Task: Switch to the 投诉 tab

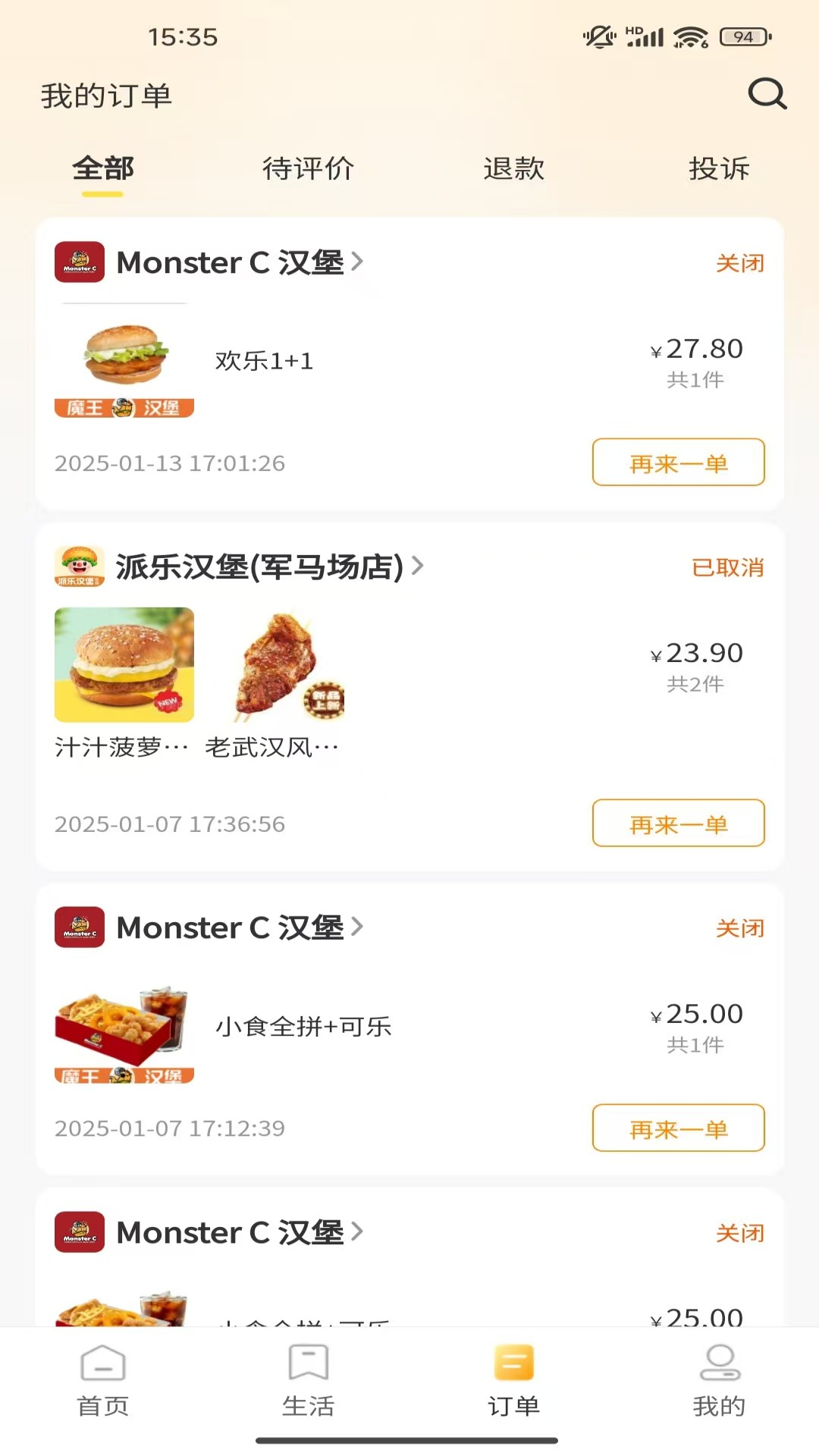Action: tap(719, 168)
